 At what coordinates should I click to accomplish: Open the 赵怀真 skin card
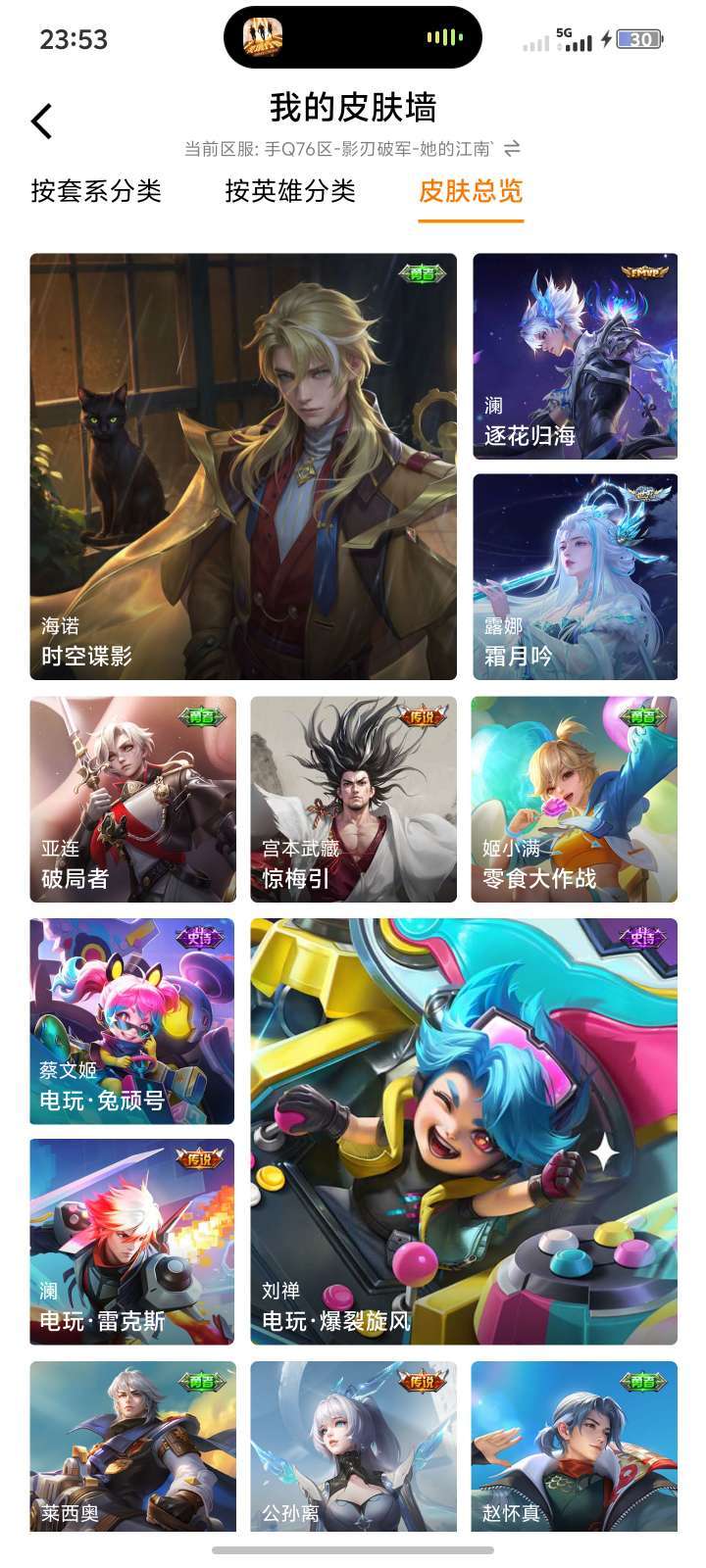[x=575, y=1445]
